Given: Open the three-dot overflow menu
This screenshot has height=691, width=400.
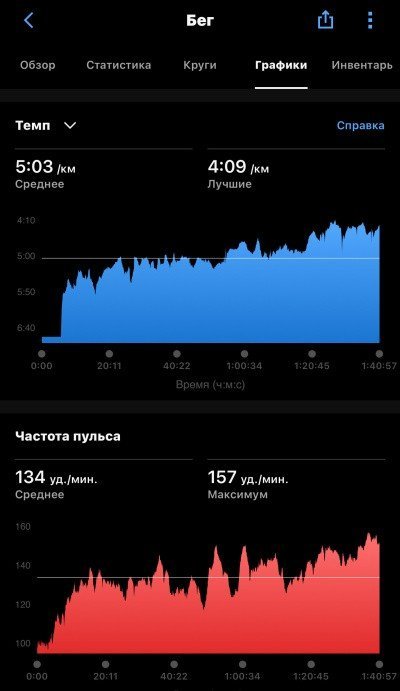Looking at the screenshot, I should click(370, 20).
